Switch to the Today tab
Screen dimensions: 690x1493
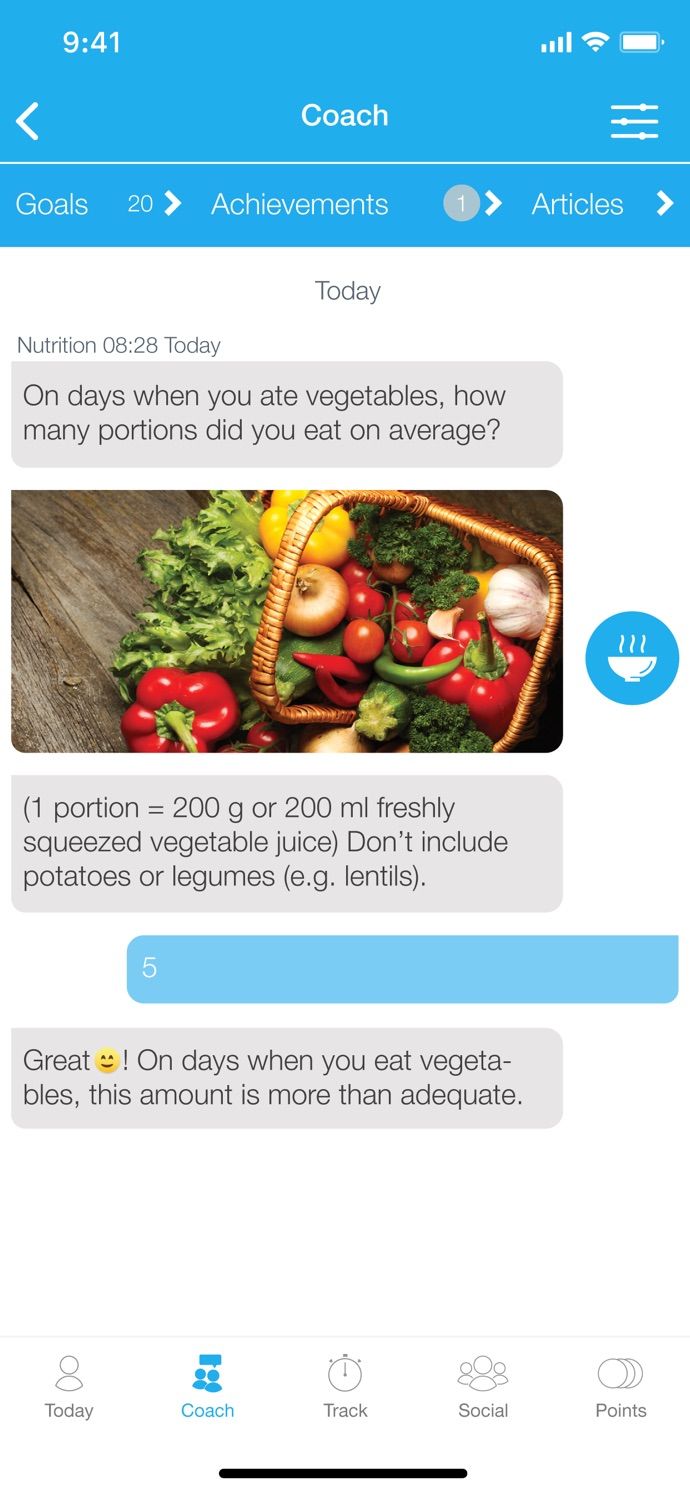(69, 1387)
